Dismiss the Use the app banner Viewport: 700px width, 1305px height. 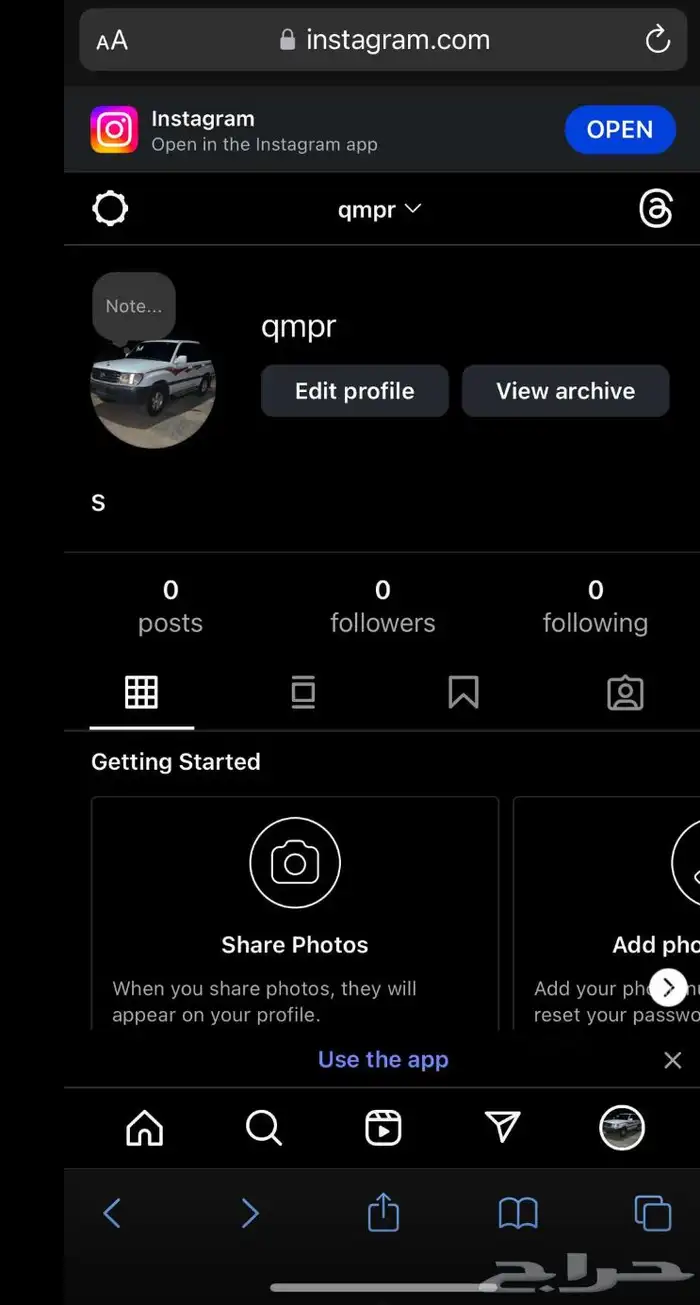pos(673,1060)
